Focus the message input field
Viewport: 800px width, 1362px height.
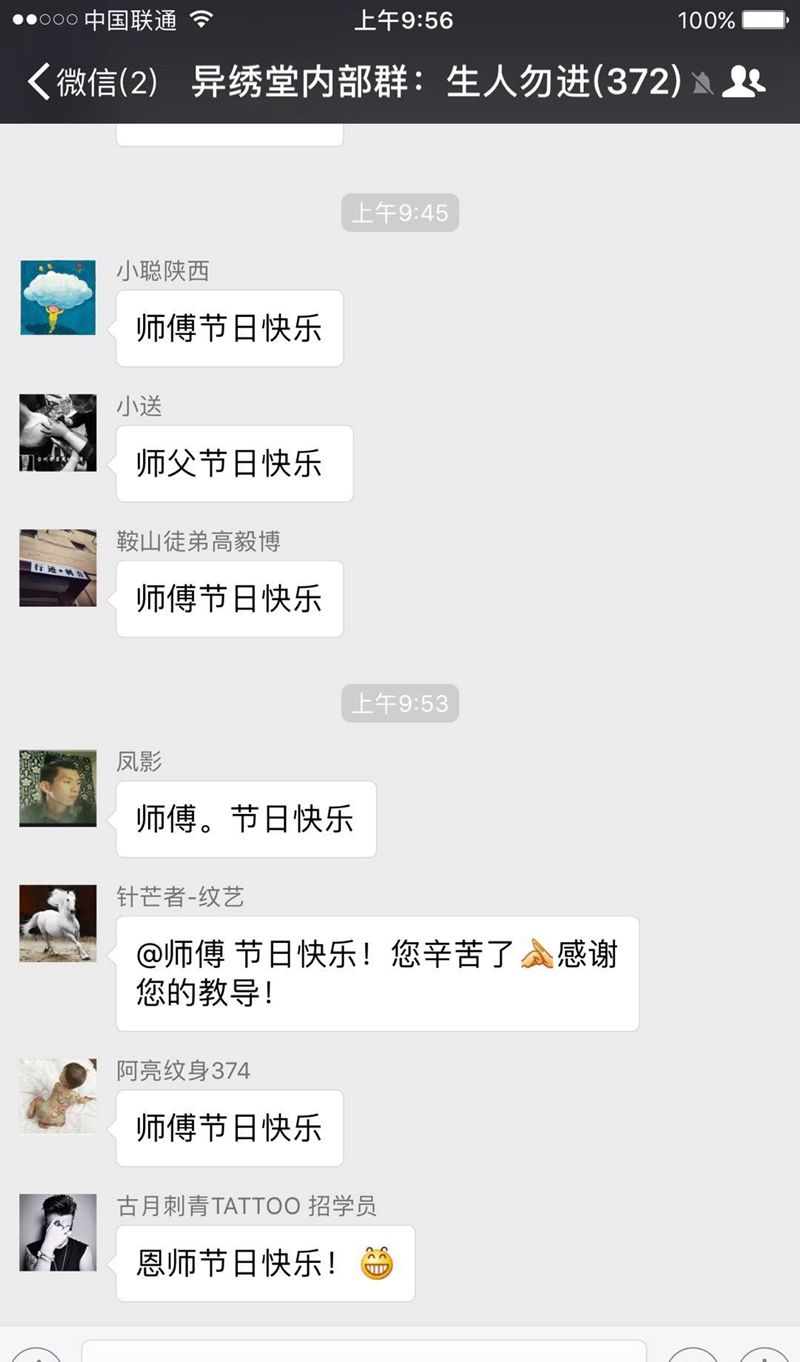[363, 1350]
